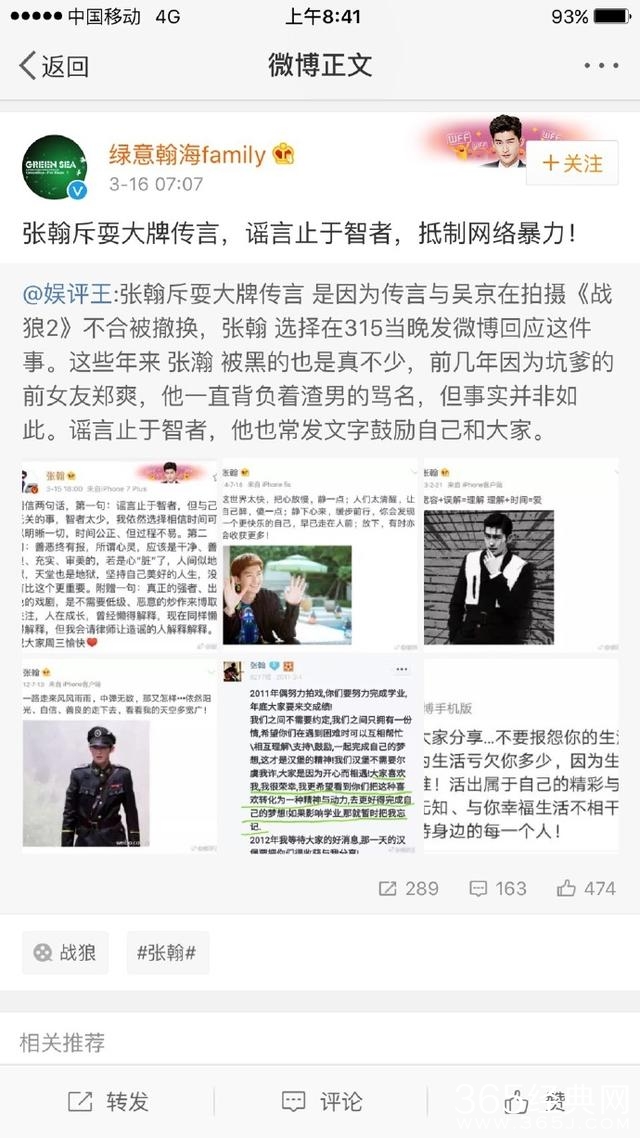Open the 战狼 topic tag
640x1138 pixels.
(x=66, y=953)
